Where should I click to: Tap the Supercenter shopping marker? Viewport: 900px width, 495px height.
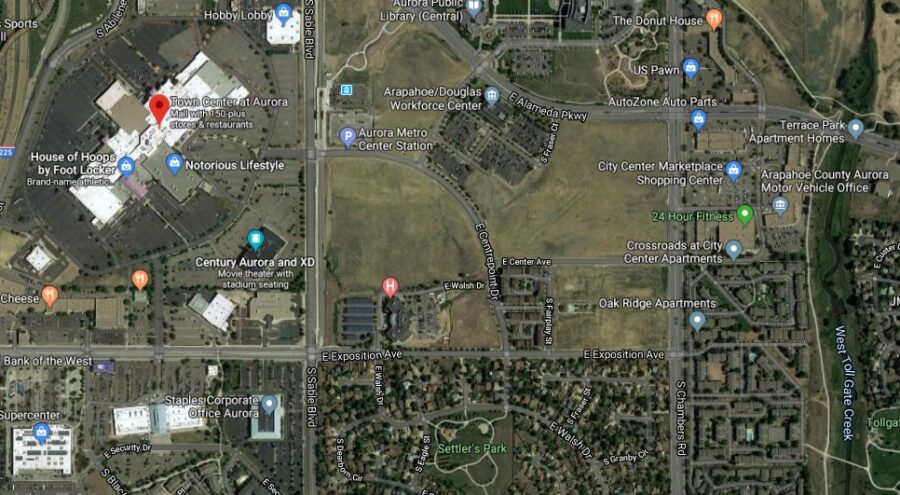pos(41,432)
